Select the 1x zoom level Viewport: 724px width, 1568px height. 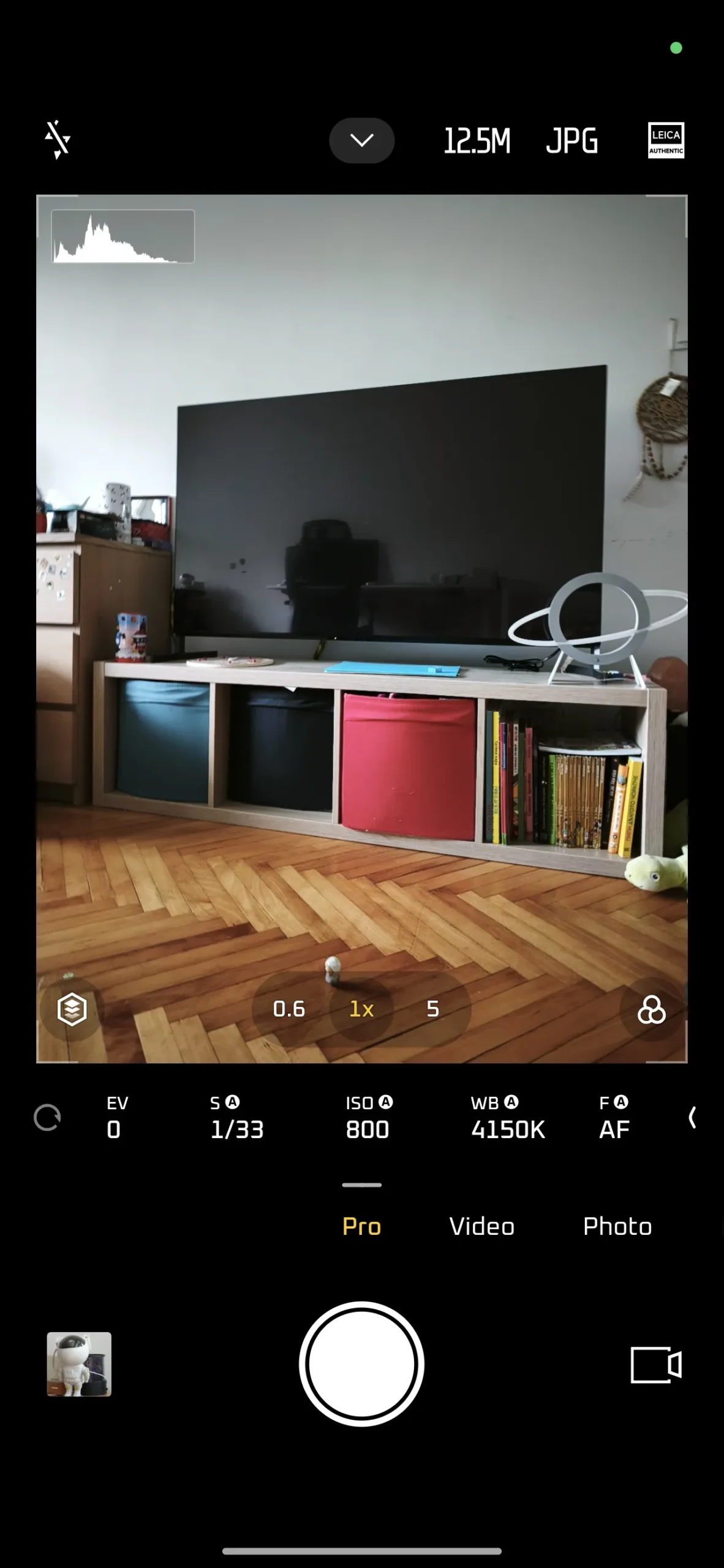(x=361, y=1009)
